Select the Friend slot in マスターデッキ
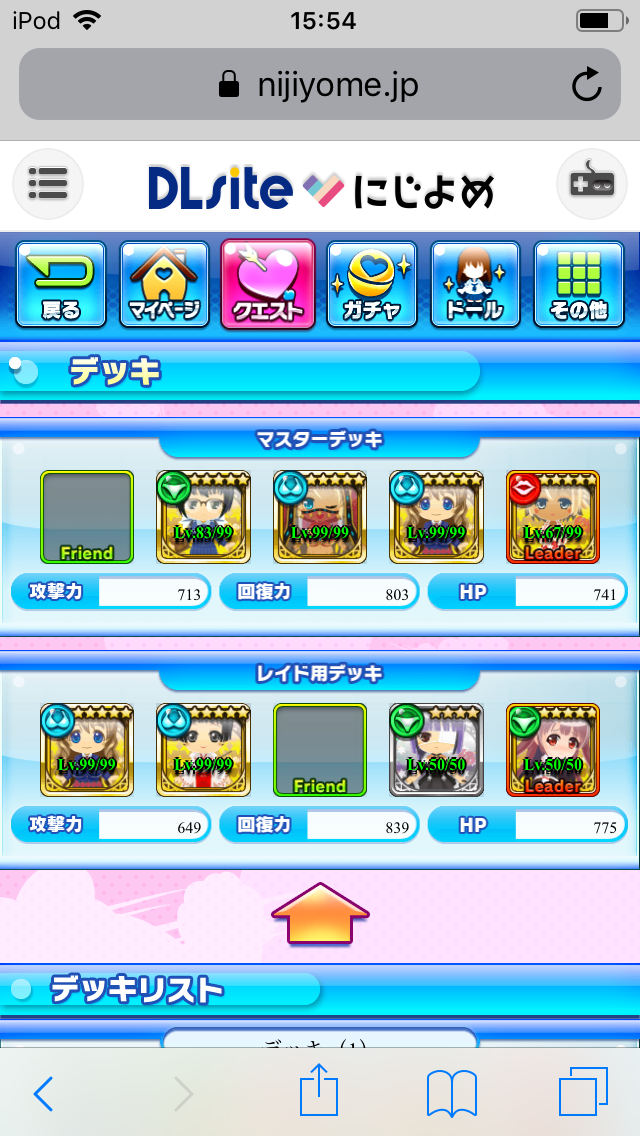 pyautogui.click(x=87, y=516)
